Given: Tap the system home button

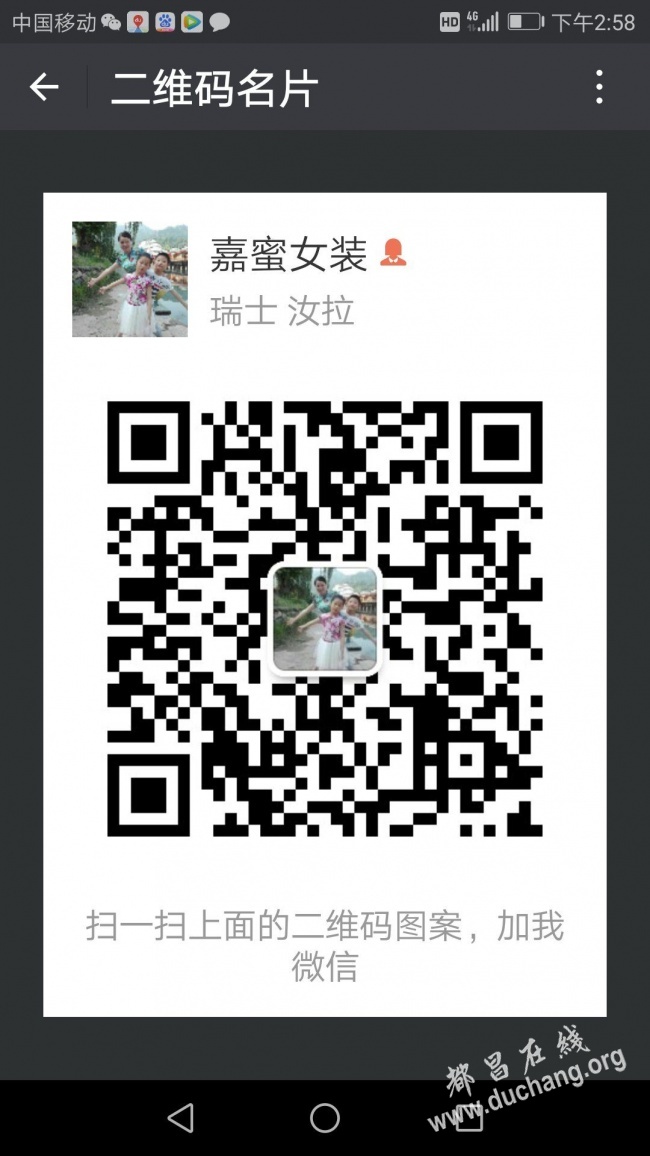Looking at the screenshot, I should (x=325, y=1118).
